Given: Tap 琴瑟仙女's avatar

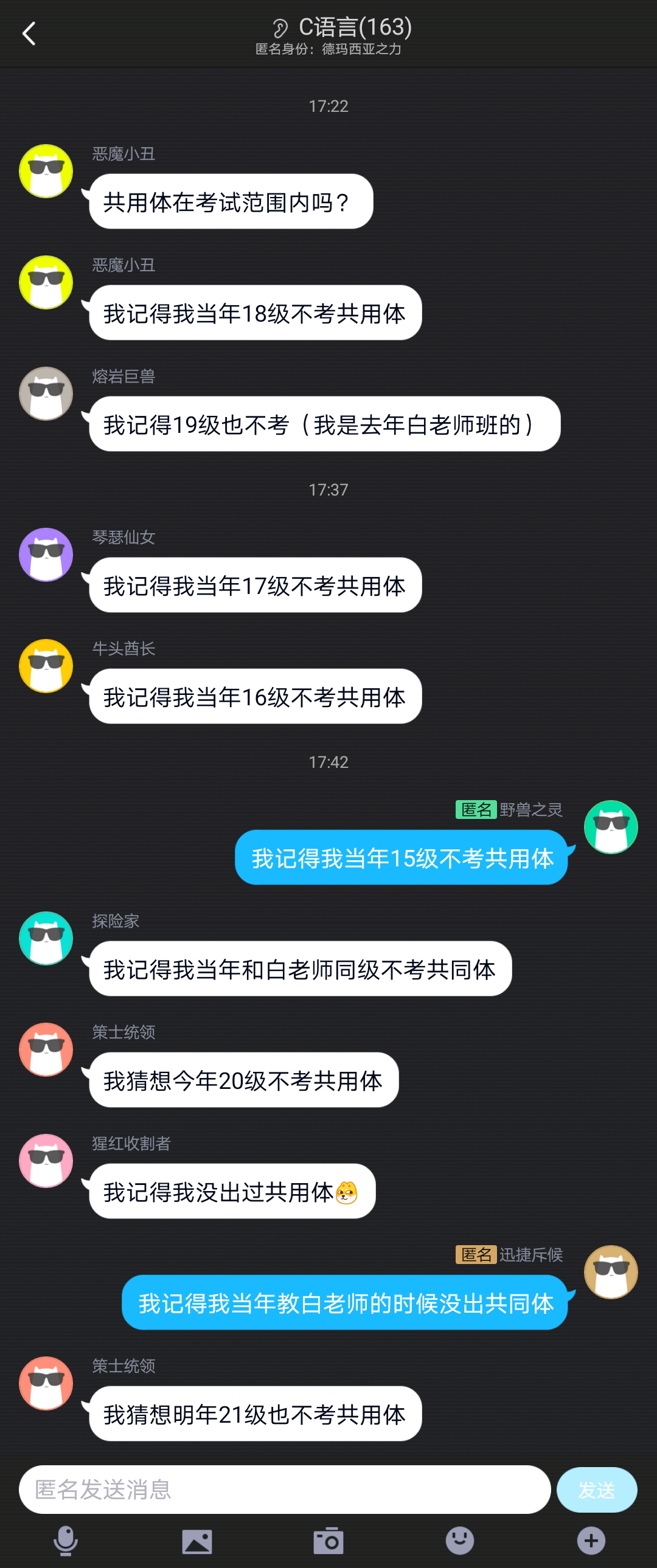Looking at the screenshot, I should pyautogui.click(x=46, y=554).
